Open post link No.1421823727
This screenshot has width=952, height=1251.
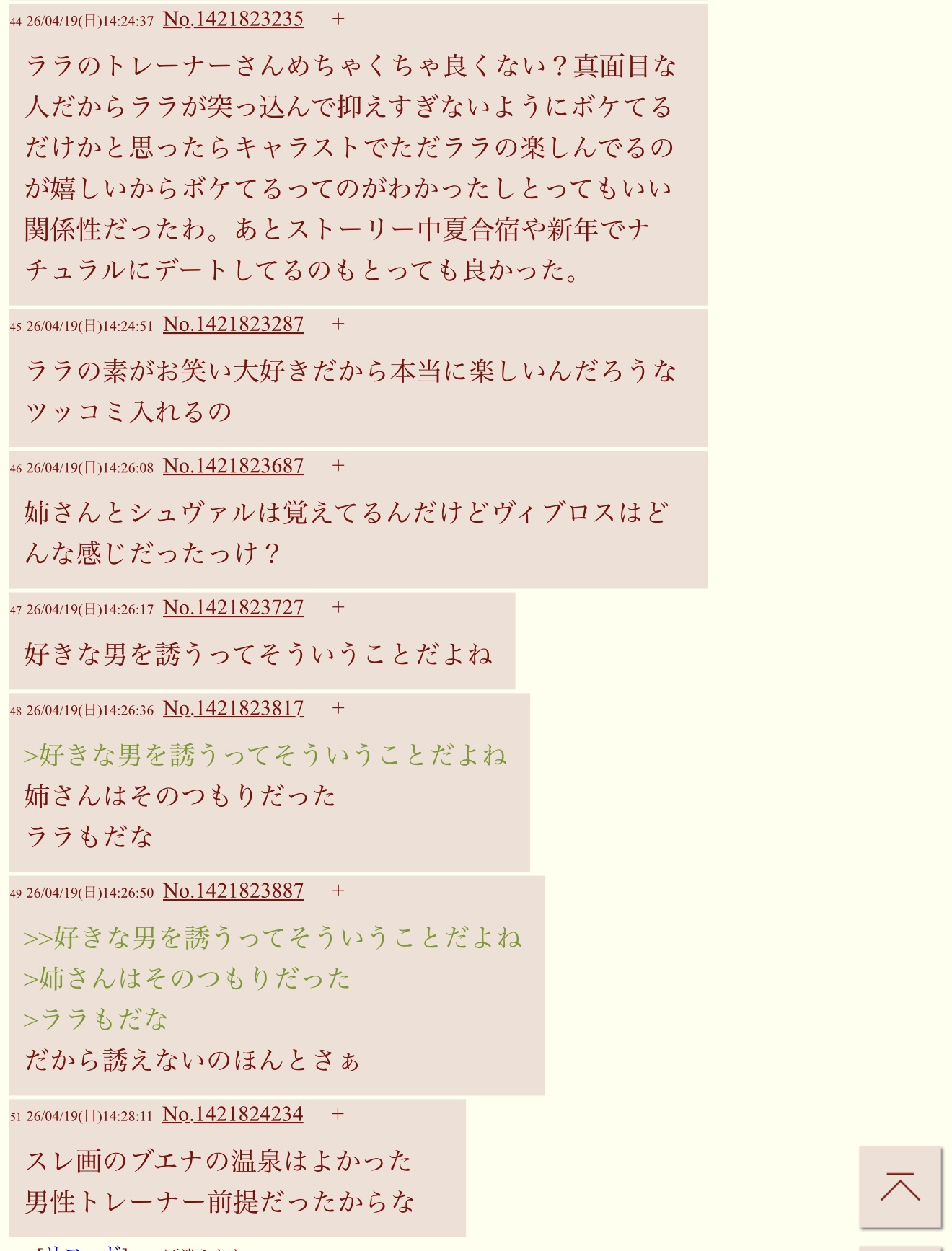click(x=233, y=608)
